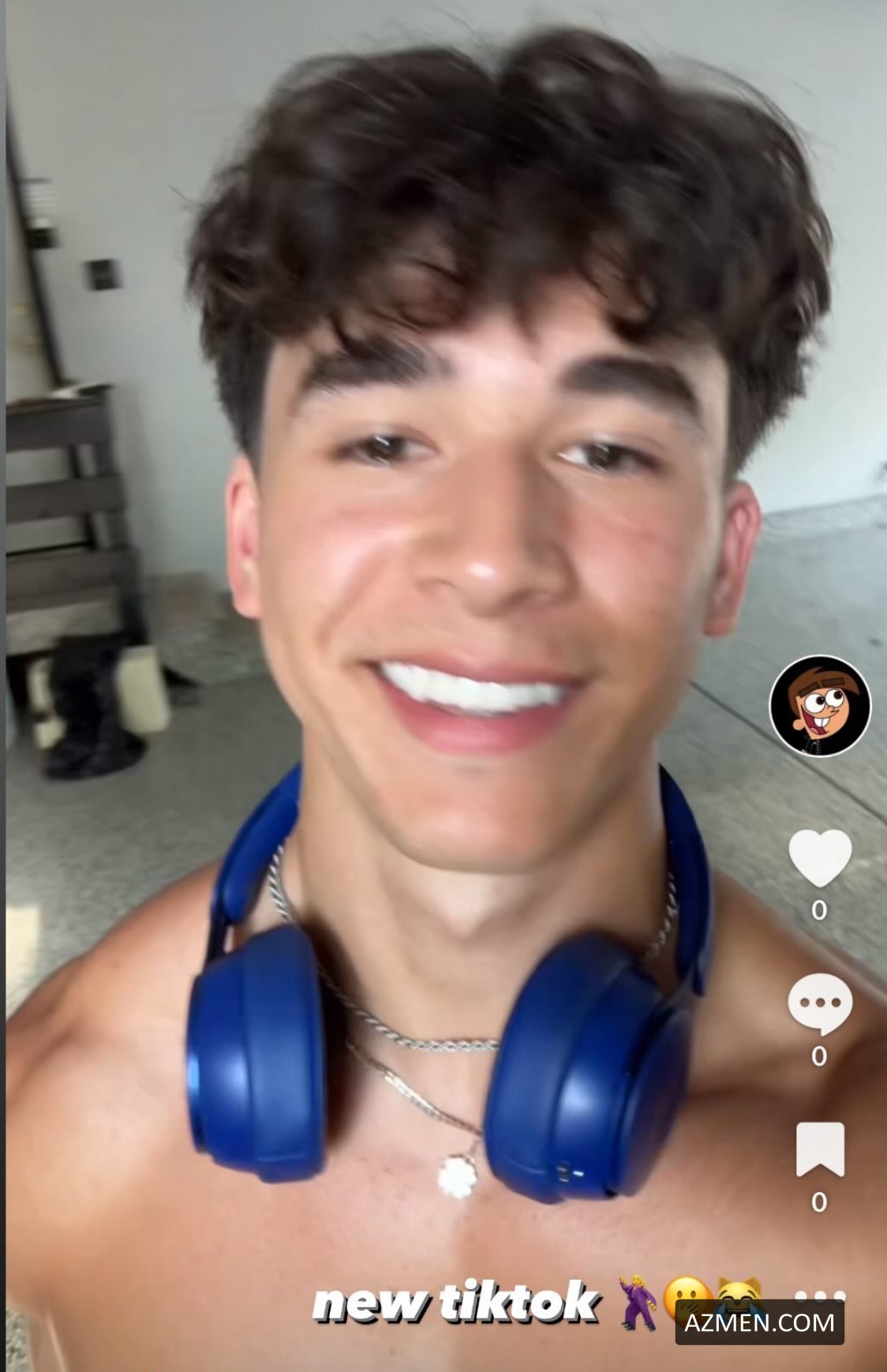Image resolution: width=887 pixels, height=1372 pixels.
Task: Bookmark this video to favorites
Action: point(820,1149)
